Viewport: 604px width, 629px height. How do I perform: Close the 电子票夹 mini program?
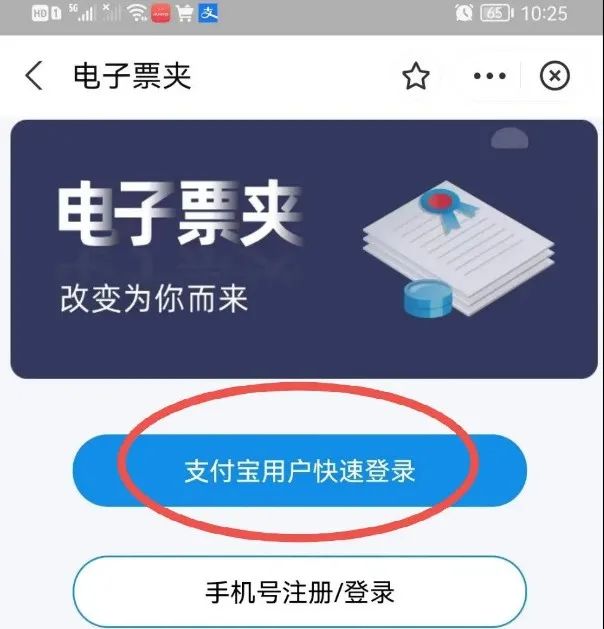pyautogui.click(x=554, y=76)
